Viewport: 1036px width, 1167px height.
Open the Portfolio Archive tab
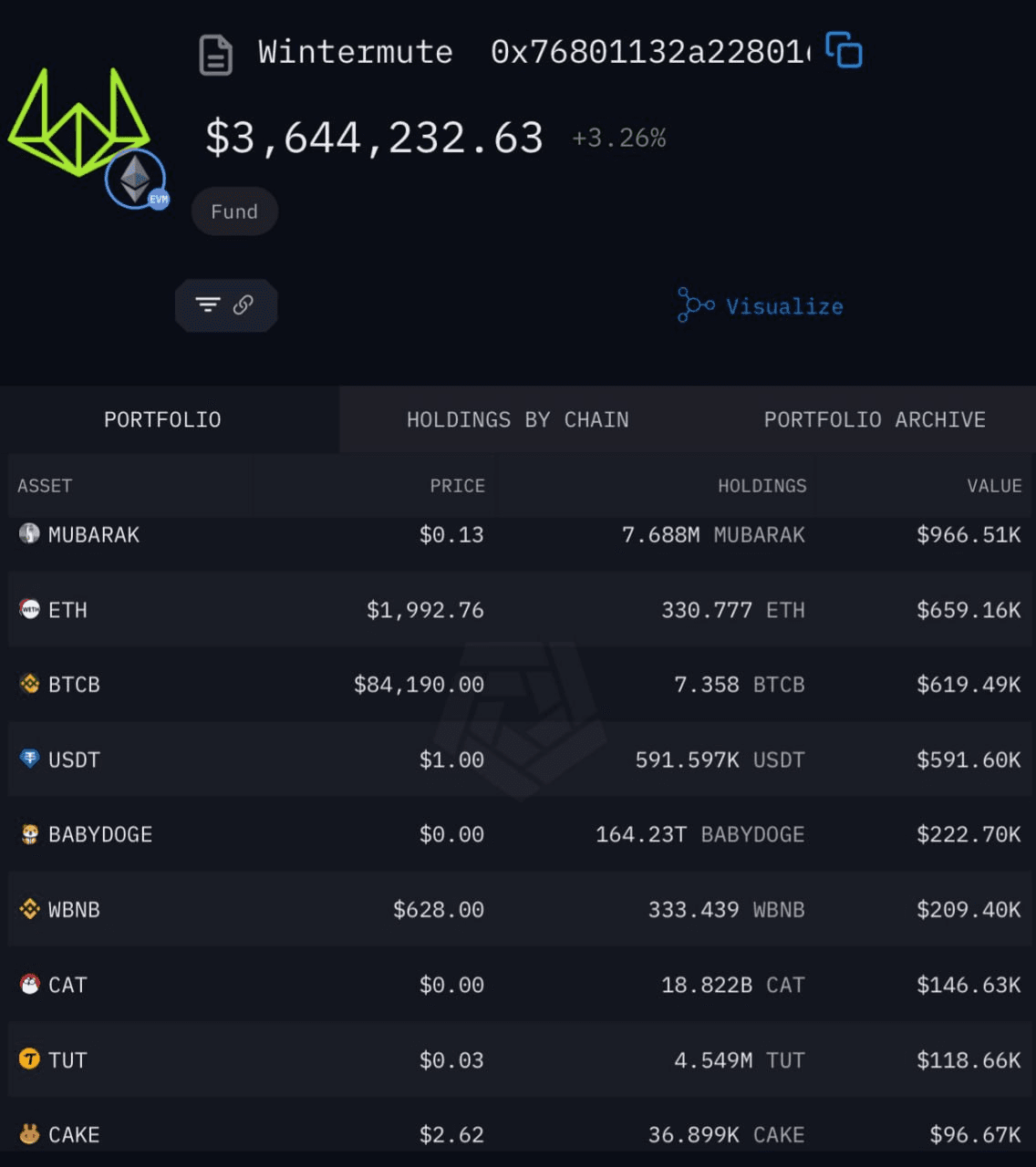coord(874,419)
